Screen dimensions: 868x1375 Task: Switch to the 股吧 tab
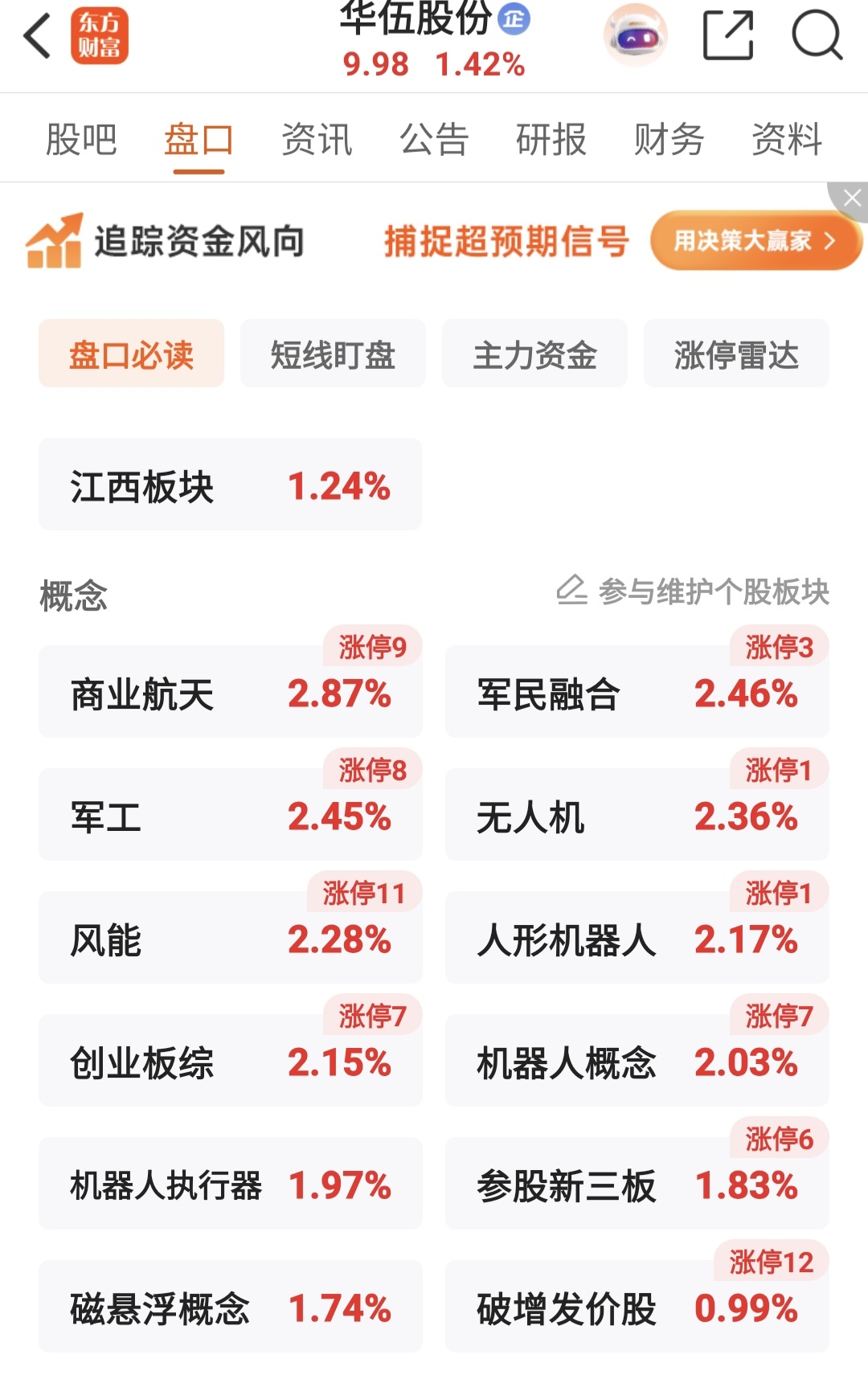click(81, 140)
